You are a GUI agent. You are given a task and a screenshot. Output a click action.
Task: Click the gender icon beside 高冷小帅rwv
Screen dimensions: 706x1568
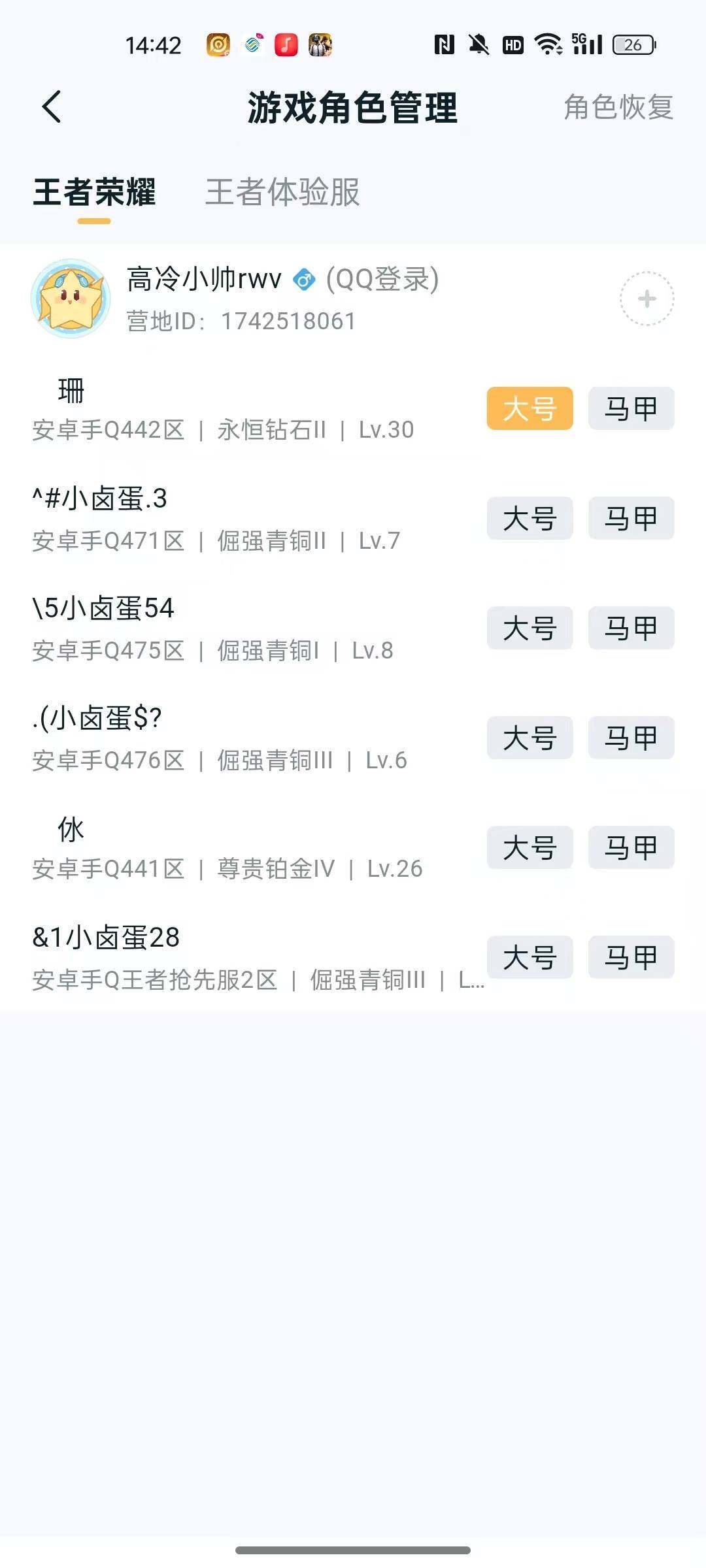point(305,280)
